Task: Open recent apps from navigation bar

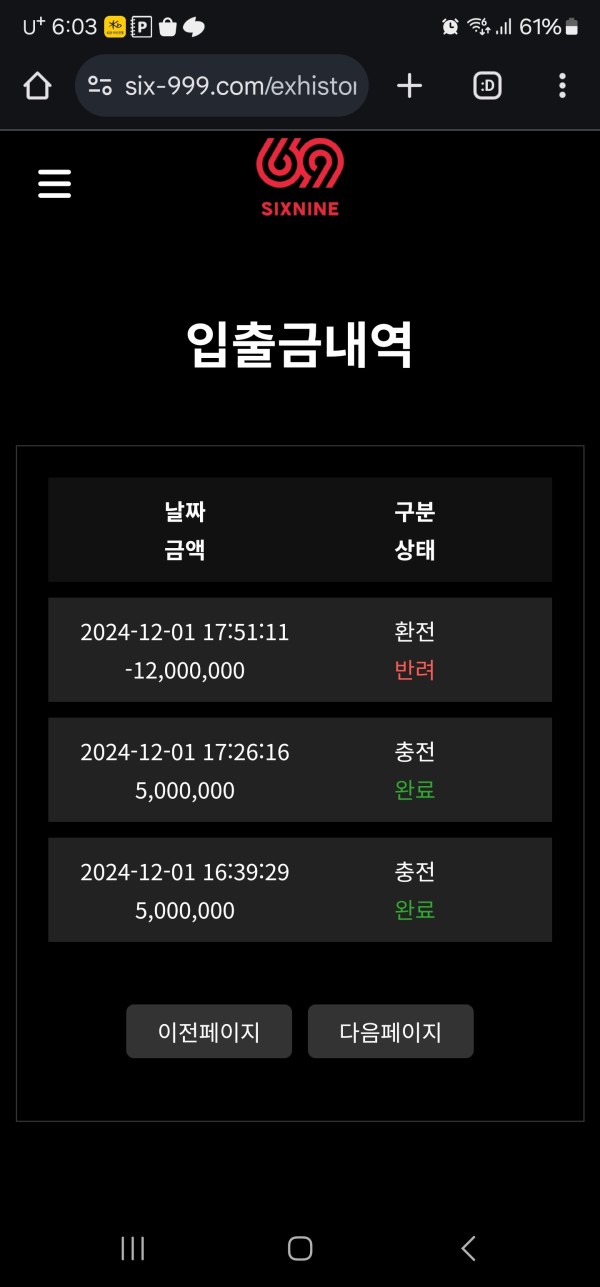Action: point(132,1247)
